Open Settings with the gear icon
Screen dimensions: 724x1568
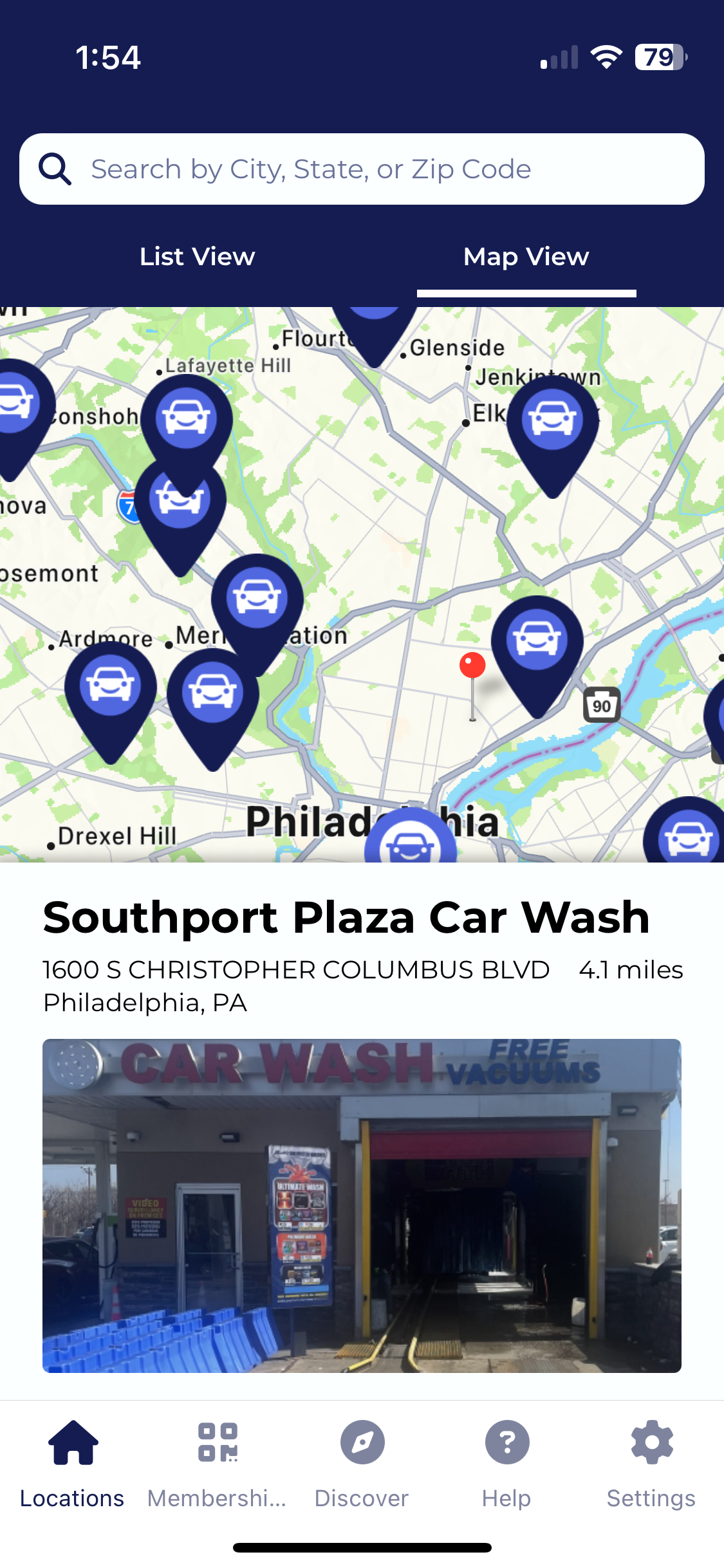tap(651, 1443)
